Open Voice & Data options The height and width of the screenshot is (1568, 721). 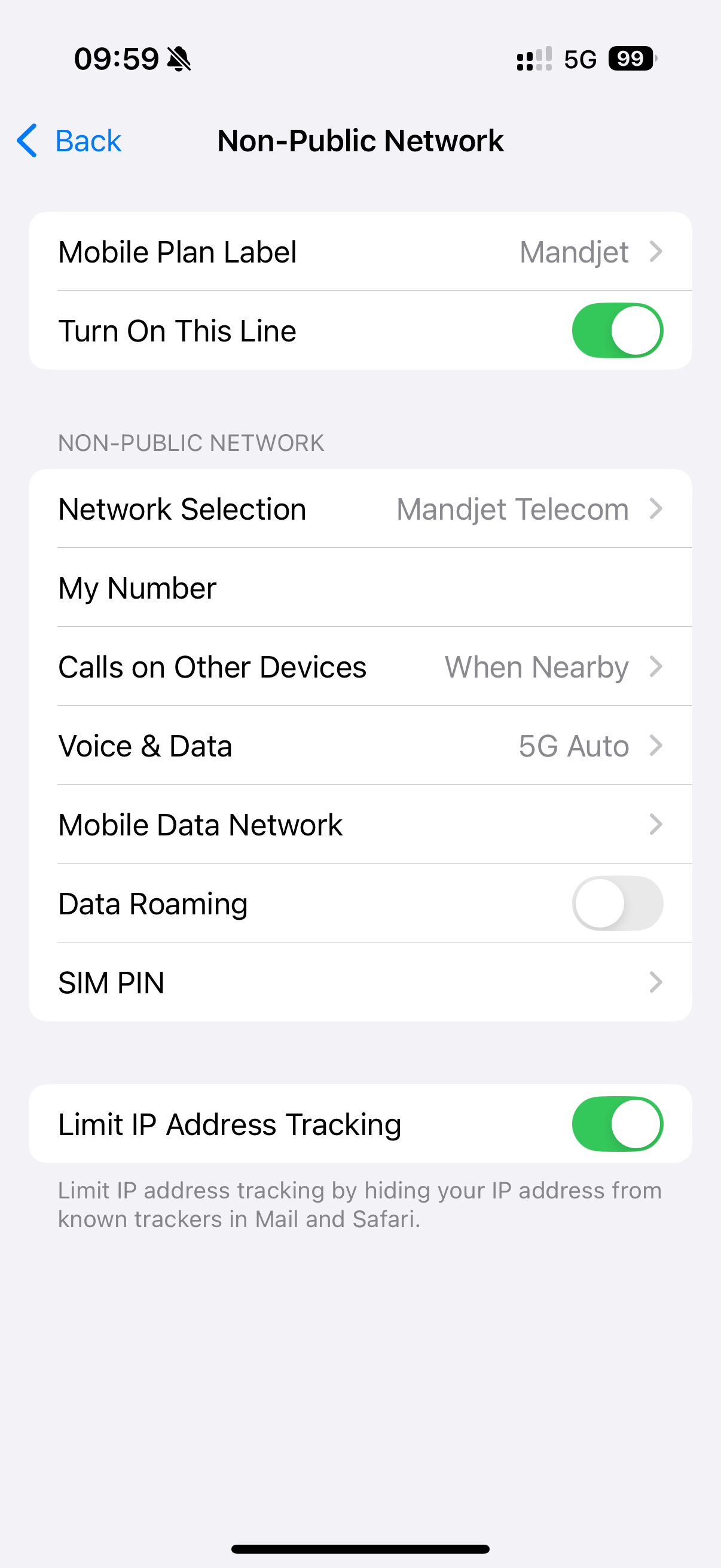(360, 746)
